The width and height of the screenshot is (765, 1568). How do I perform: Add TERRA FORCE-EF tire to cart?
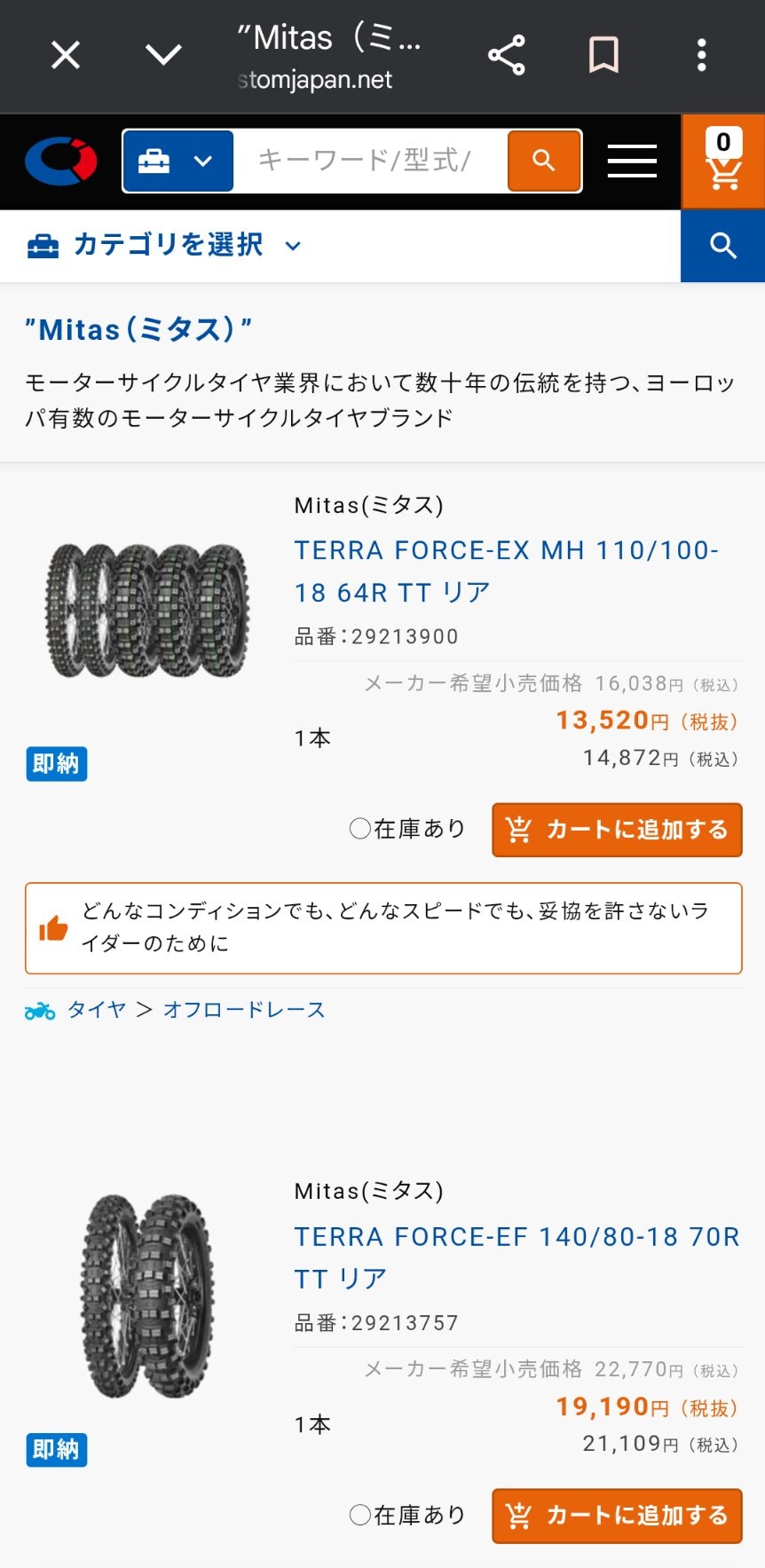pos(617,1516)
